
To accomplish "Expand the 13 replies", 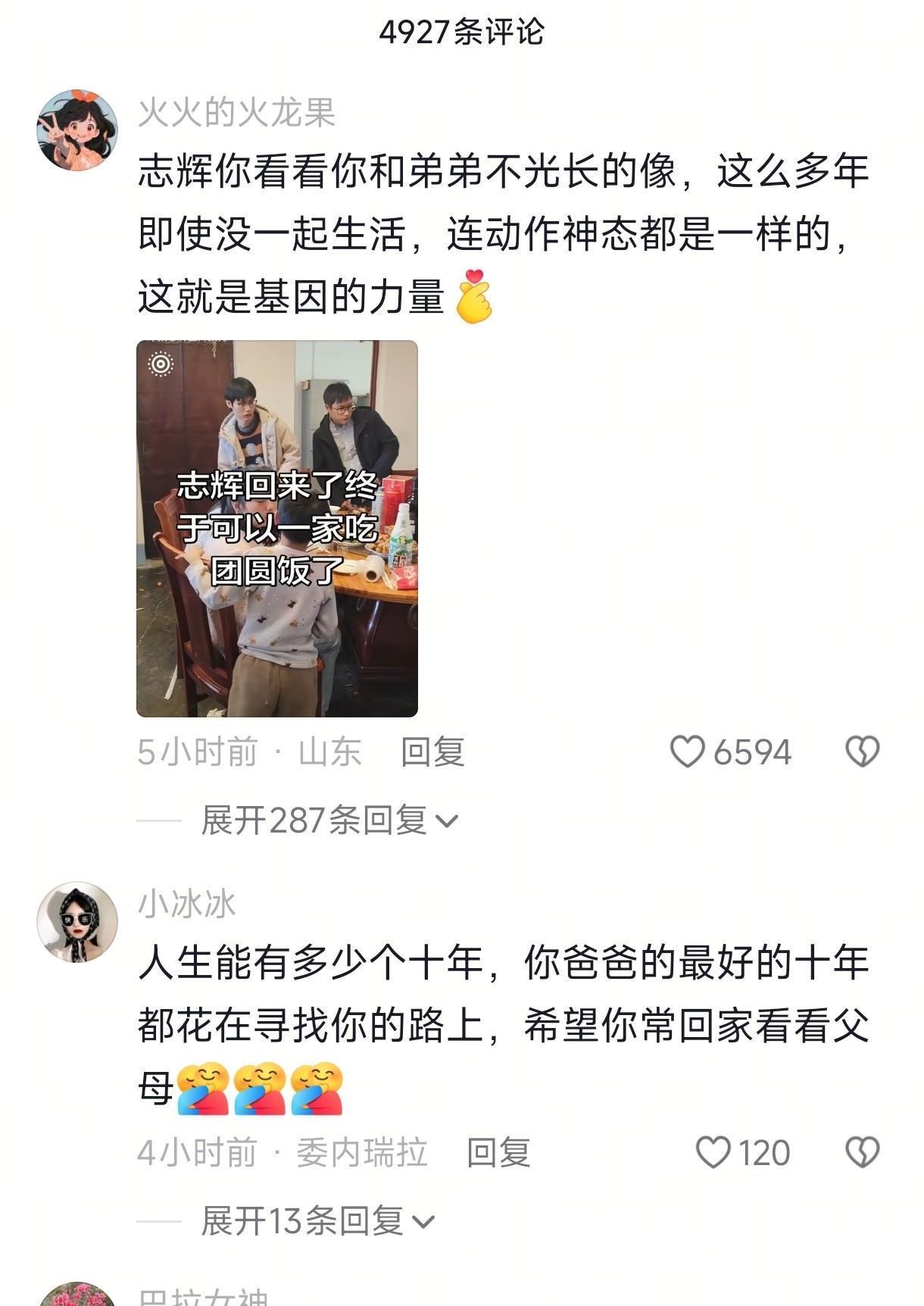I will click(x=317, y=1221).
